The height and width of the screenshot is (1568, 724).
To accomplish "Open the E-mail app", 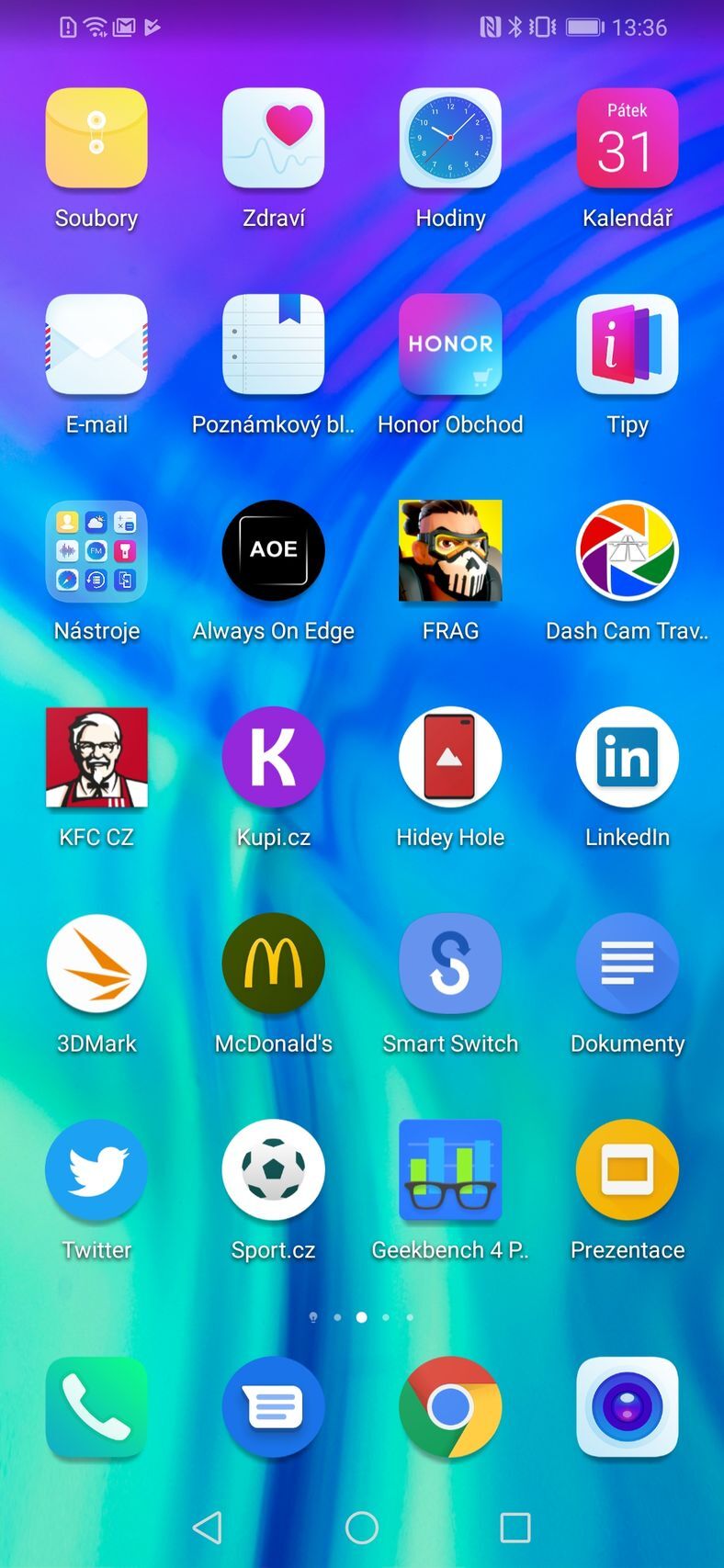I will pyautogui.click(x=96, y=344).
